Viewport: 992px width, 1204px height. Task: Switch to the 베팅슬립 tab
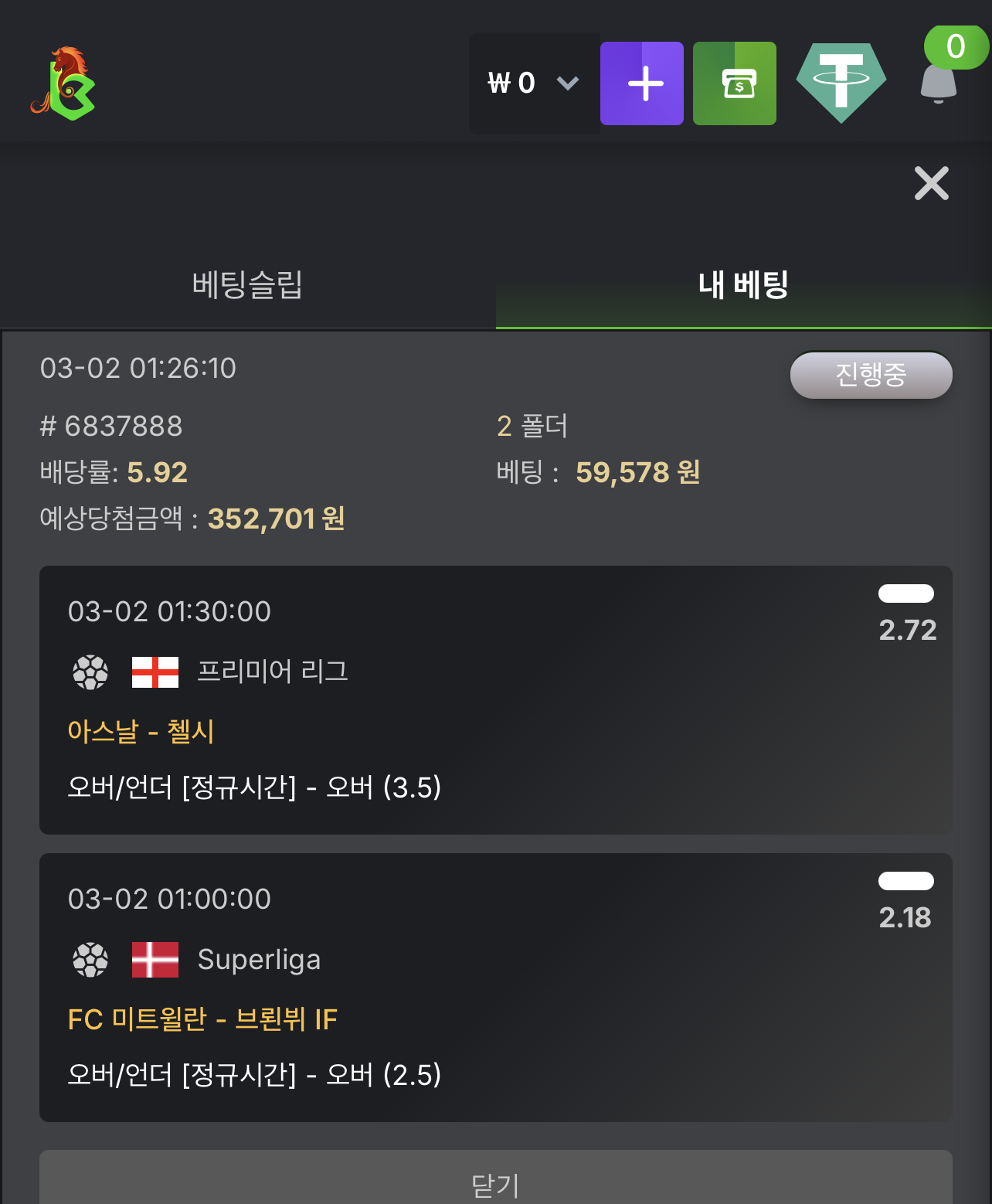247,284
